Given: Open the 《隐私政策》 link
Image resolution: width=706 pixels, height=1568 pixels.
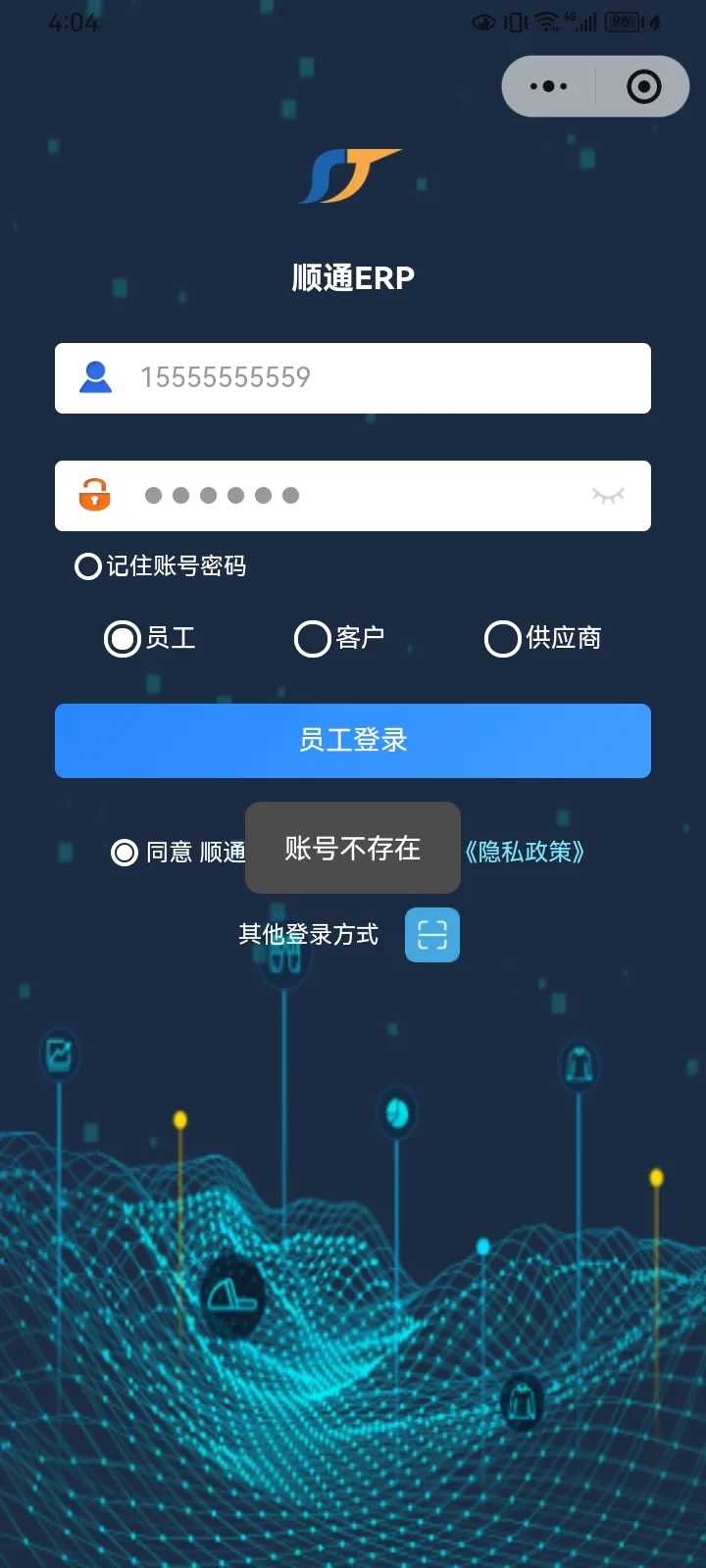Looking at the screenshot, I should [x=525, y=852].
